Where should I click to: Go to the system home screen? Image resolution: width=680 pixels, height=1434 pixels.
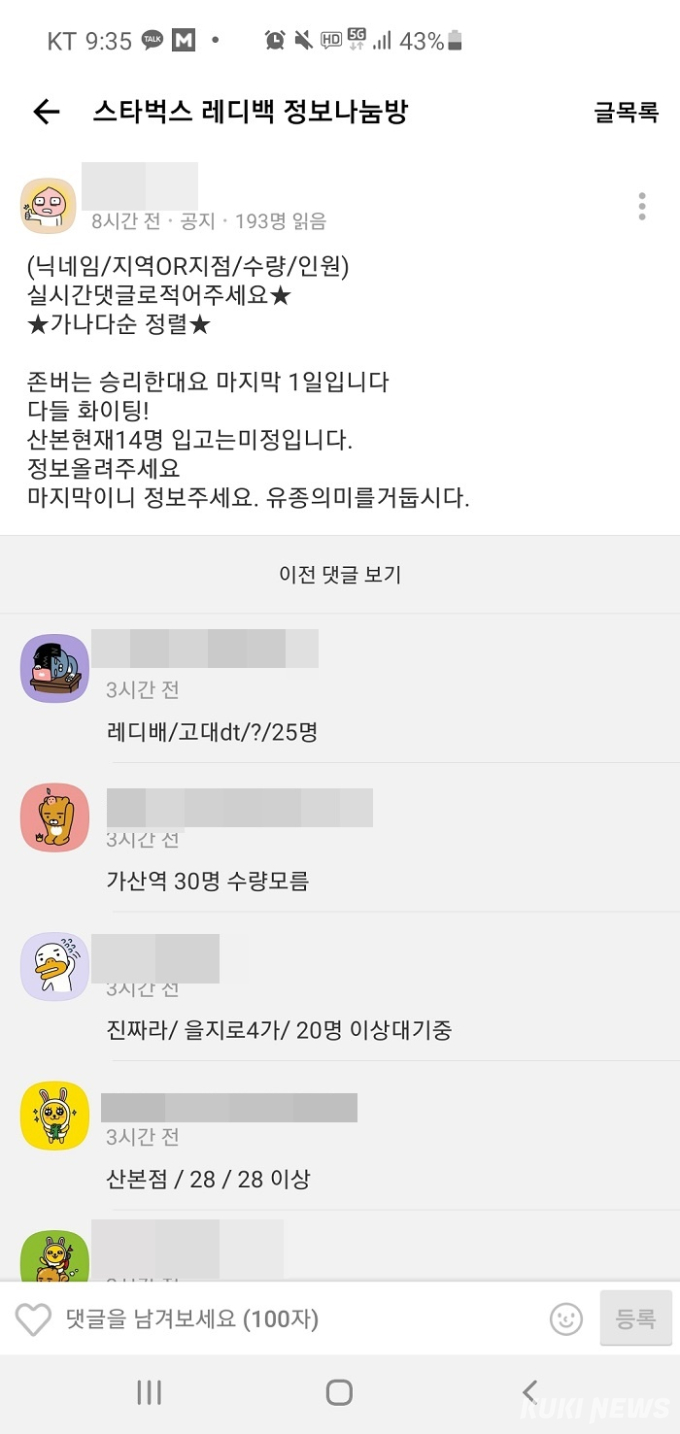[x=339, y=1392]
